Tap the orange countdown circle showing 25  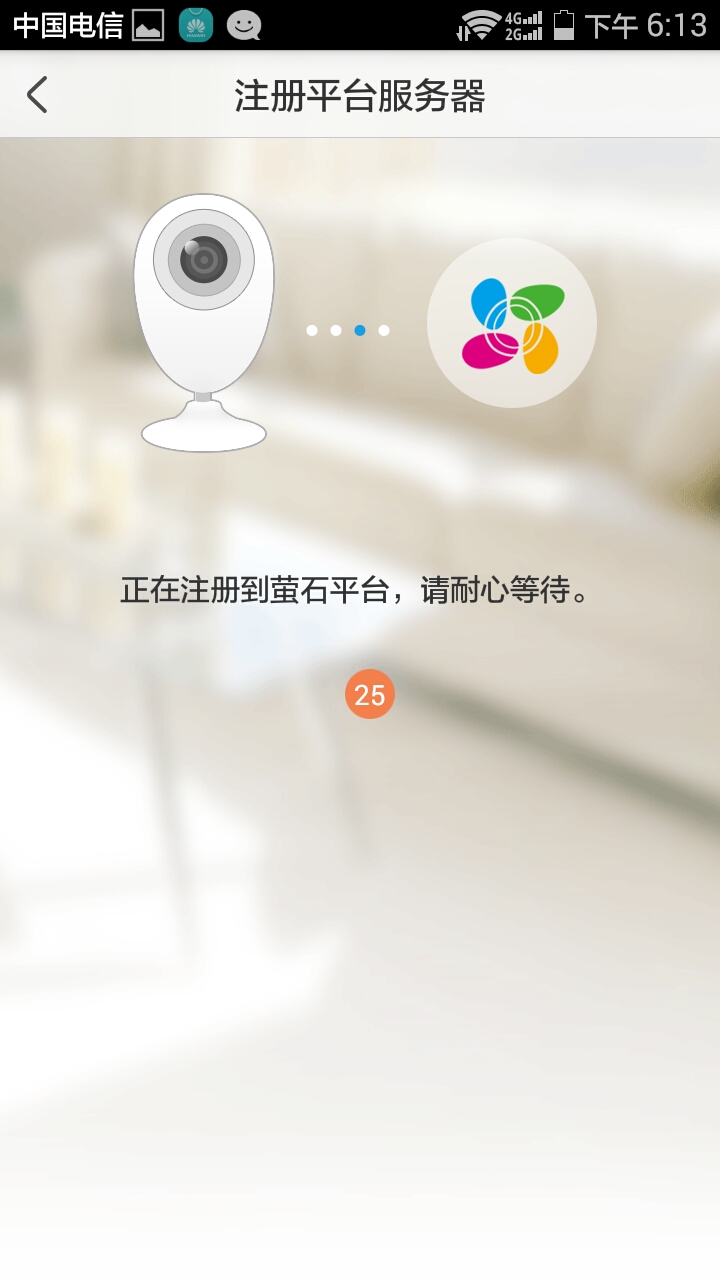tap(369, 693)
